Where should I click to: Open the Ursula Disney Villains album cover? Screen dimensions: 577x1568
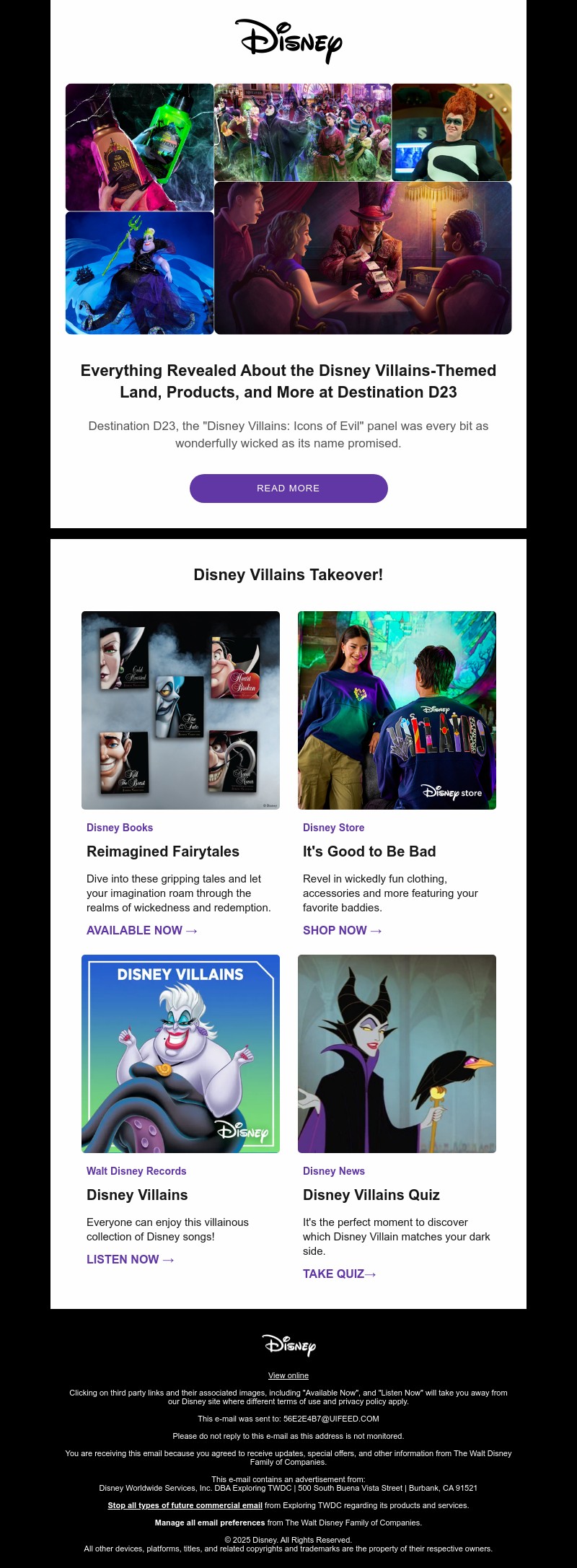[x=180, y=1054]
